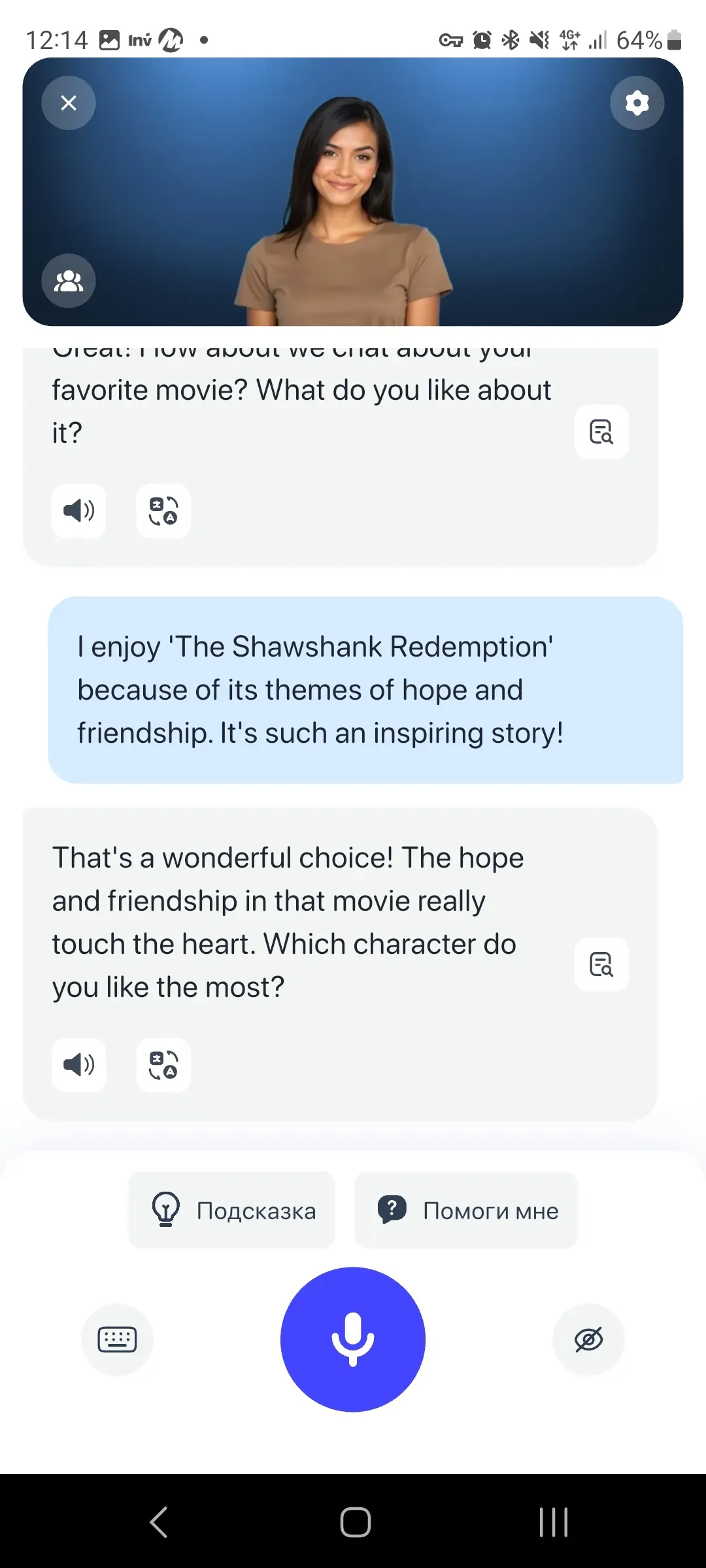The image size is (706, 1568).
Task: Play audio of the wonderful choice reply
Action: point(78,1064)
